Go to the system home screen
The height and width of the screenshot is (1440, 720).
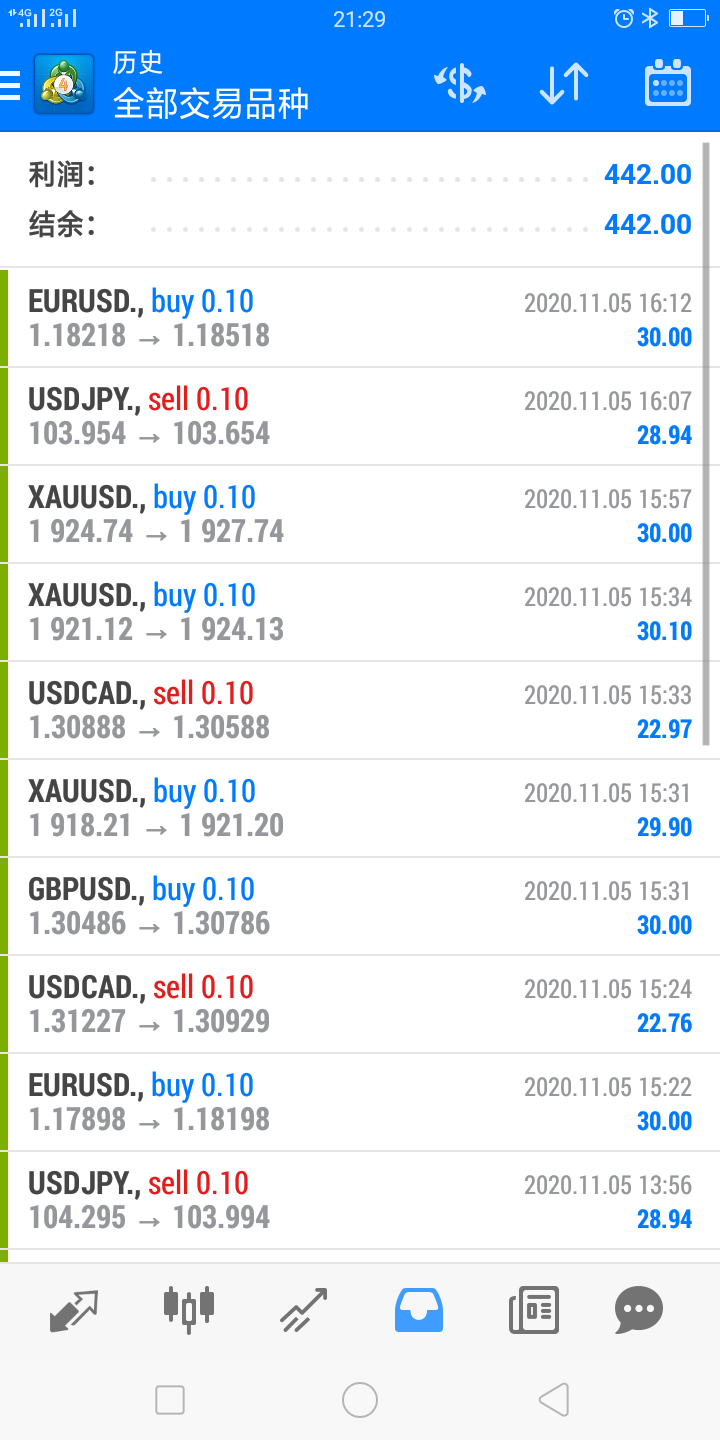tap(360, 1400)
